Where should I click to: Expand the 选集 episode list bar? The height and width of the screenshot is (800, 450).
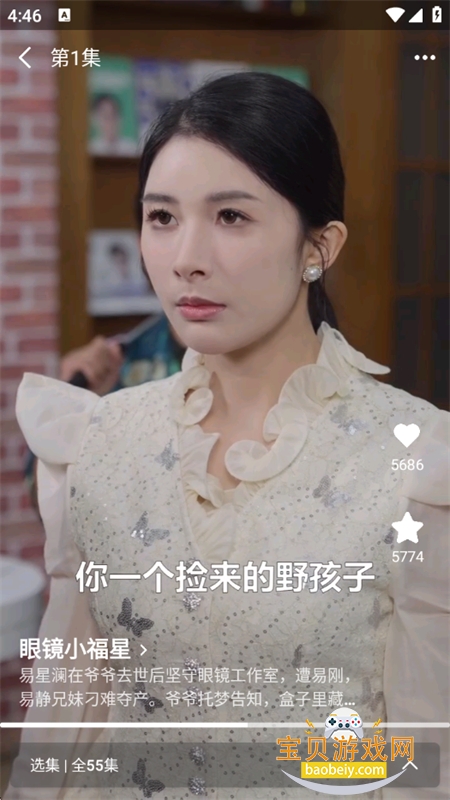(x=225, y=765)
